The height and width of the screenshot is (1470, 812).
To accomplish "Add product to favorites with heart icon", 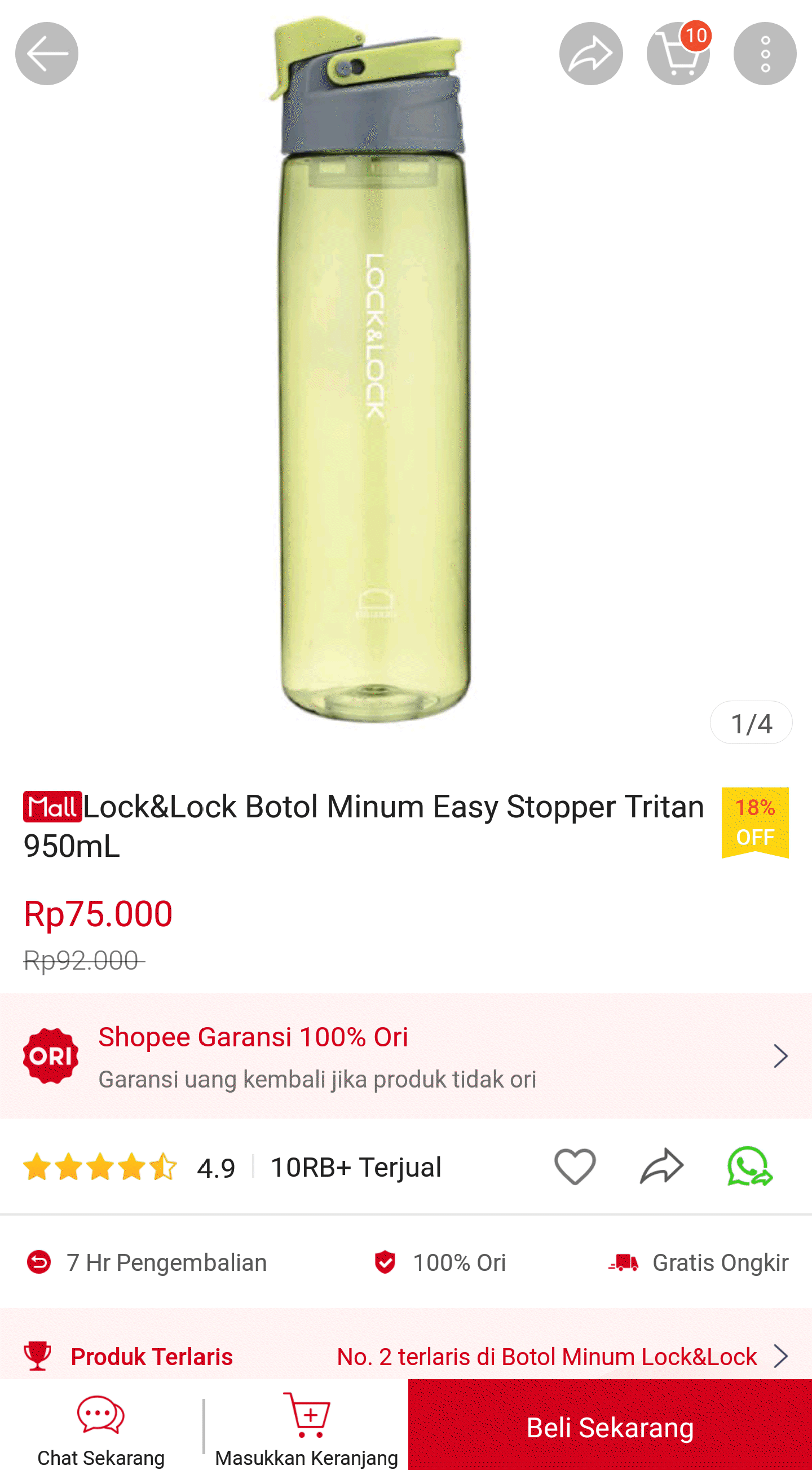I will pyautogui.click(x=575, y=1167).
